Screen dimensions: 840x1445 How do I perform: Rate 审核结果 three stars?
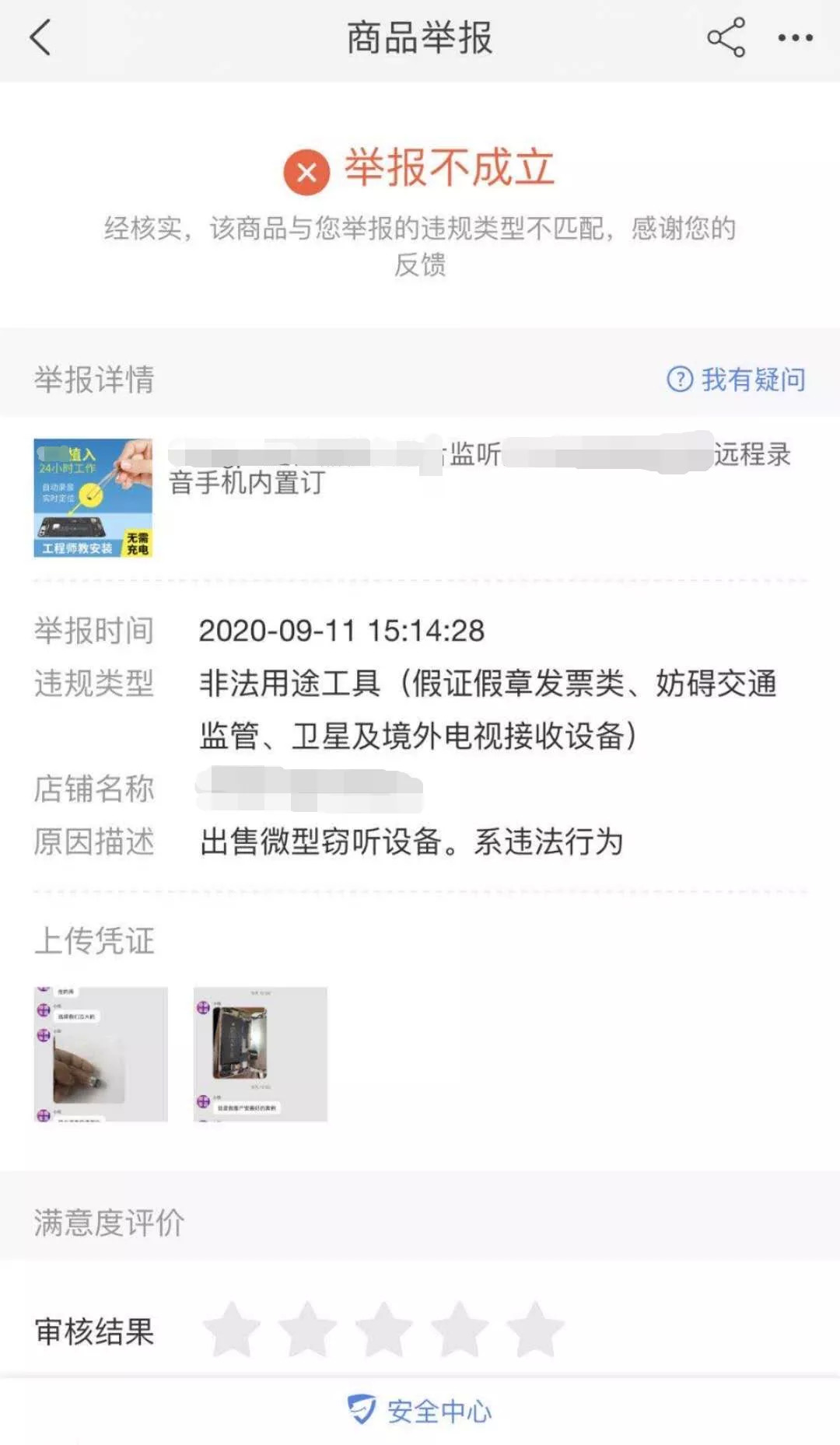pyautogui.click(x=383, y=1330)
